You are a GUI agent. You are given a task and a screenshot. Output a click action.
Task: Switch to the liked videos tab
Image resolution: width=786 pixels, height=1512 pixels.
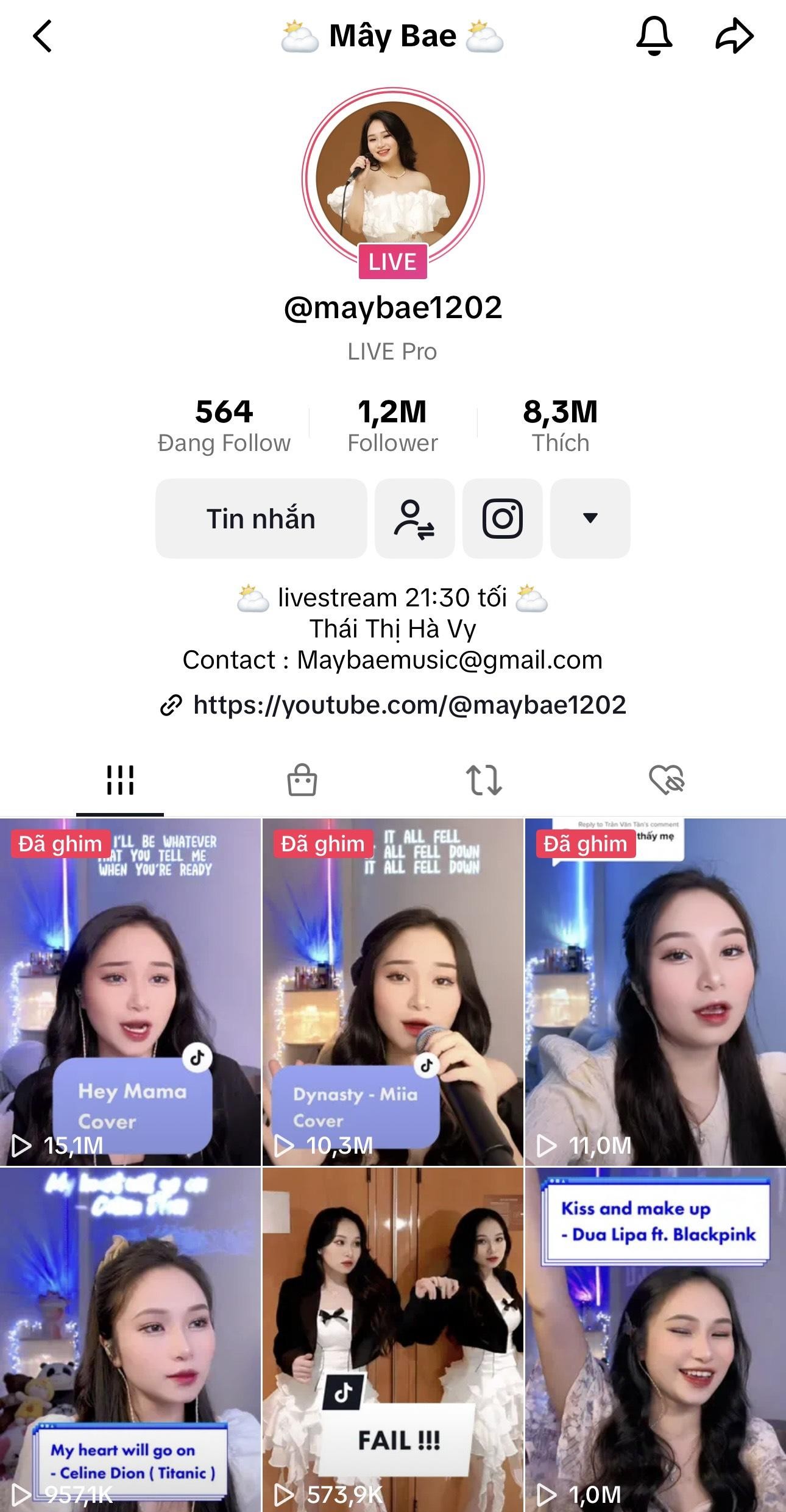tap(667, 780)
